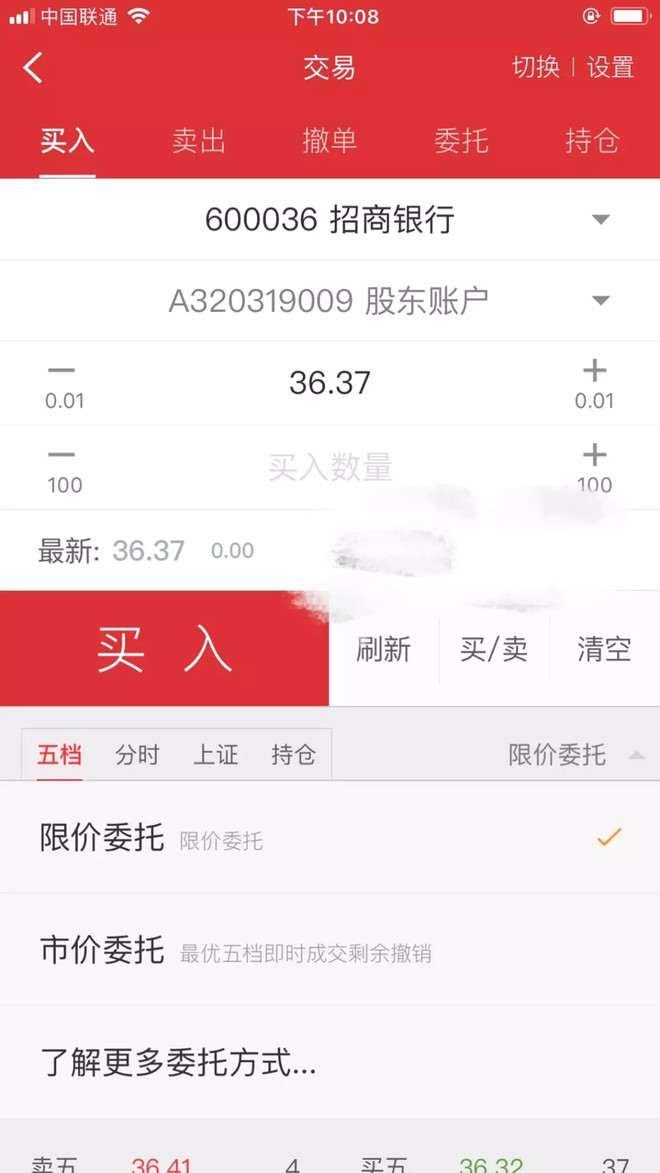660x1173 pixels.
Task: Switch to the 卖出 tab
Action: click(198, 141)
